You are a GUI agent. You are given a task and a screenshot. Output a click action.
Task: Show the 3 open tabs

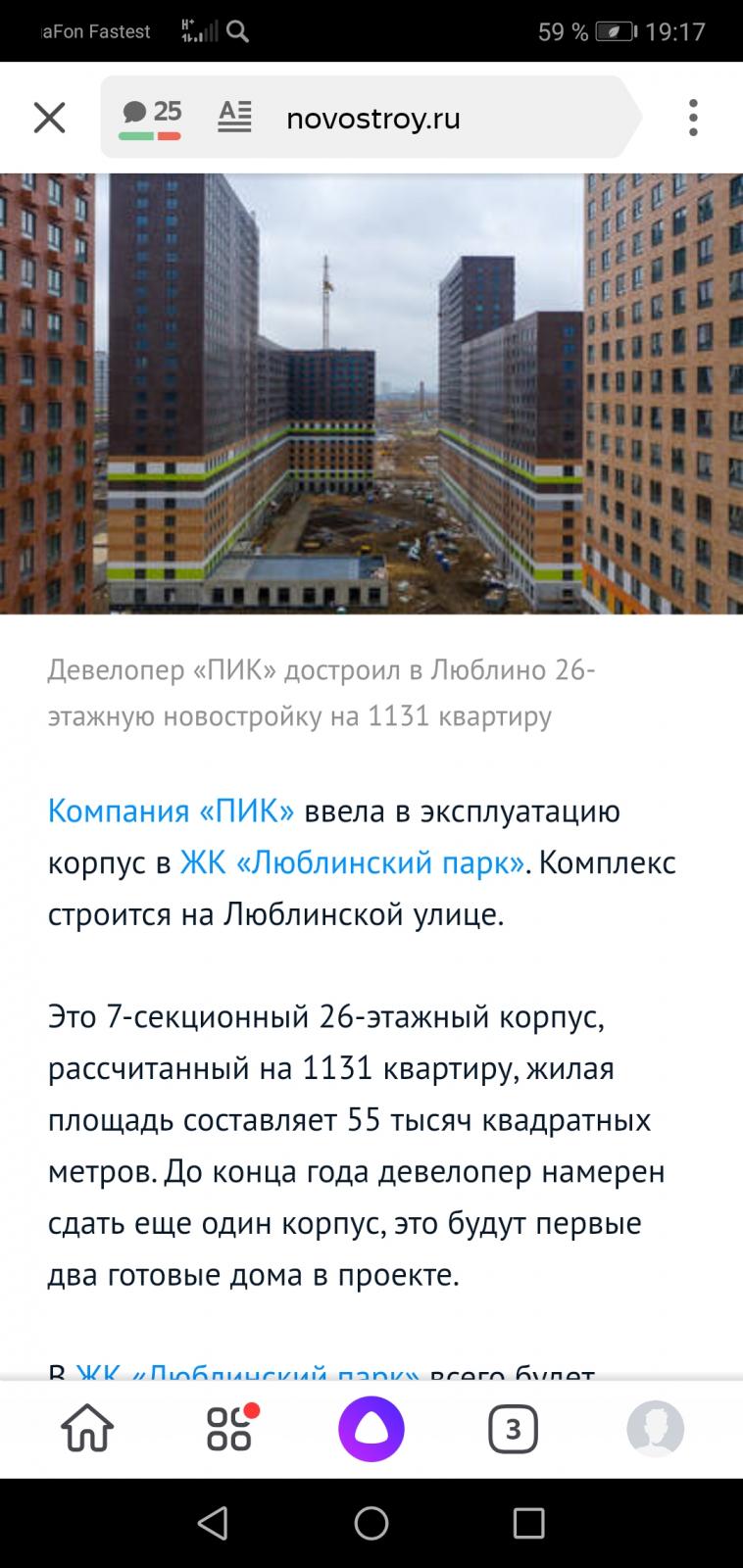point(513,1428)
